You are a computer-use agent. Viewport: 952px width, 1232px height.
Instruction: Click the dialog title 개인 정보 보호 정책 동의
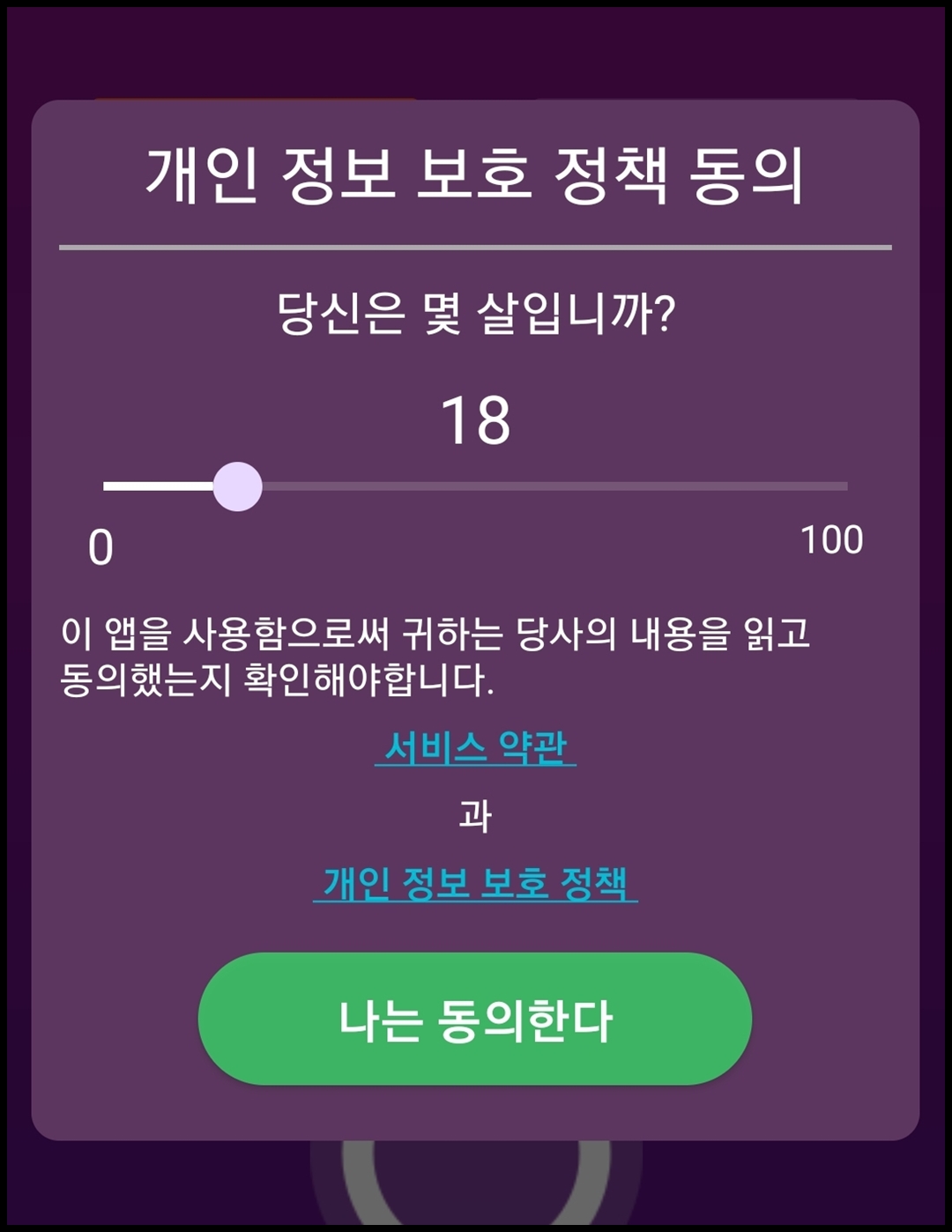point(476,173)
